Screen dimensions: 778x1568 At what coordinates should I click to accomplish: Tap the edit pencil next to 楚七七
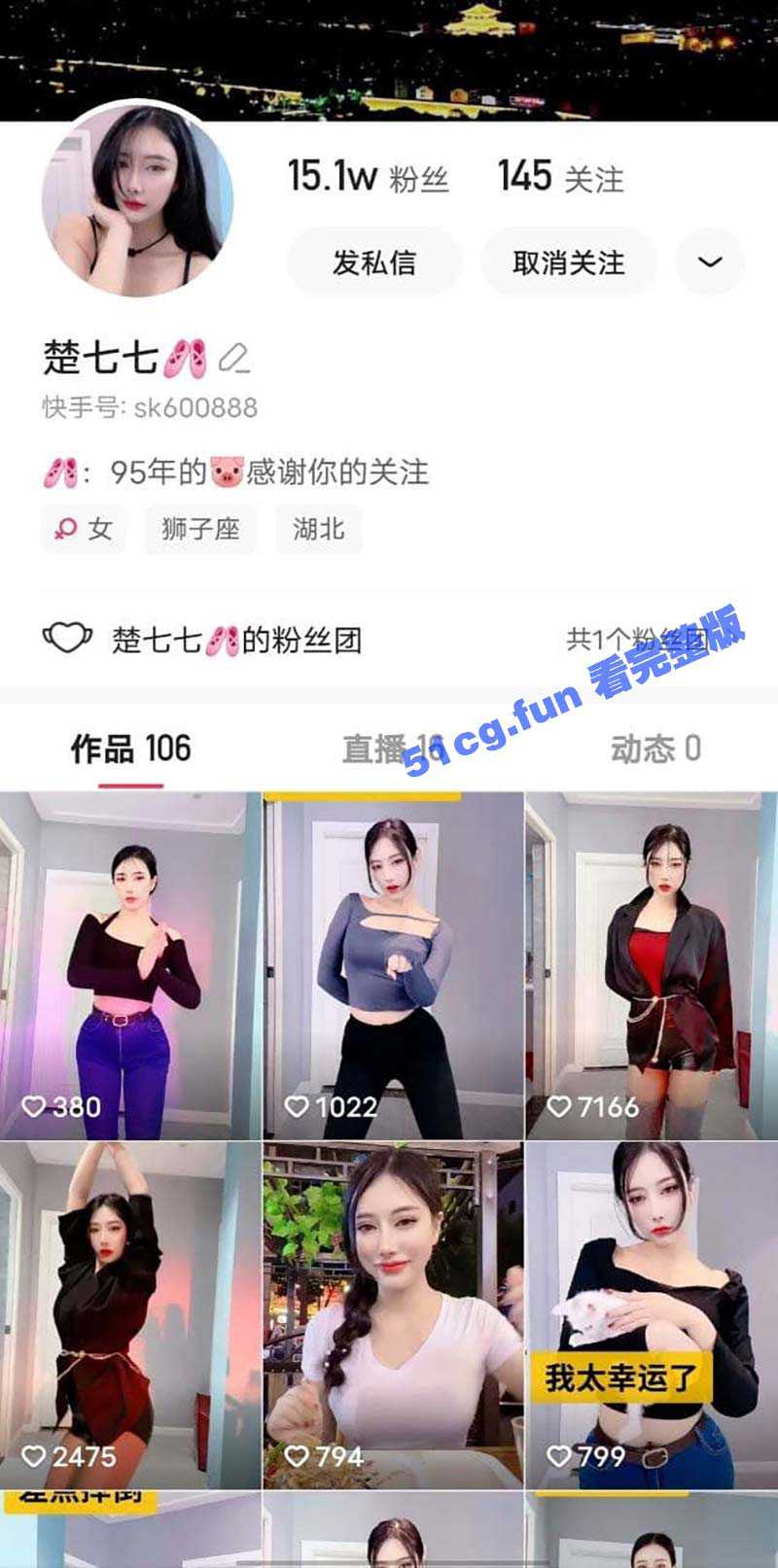click(233, 359)
